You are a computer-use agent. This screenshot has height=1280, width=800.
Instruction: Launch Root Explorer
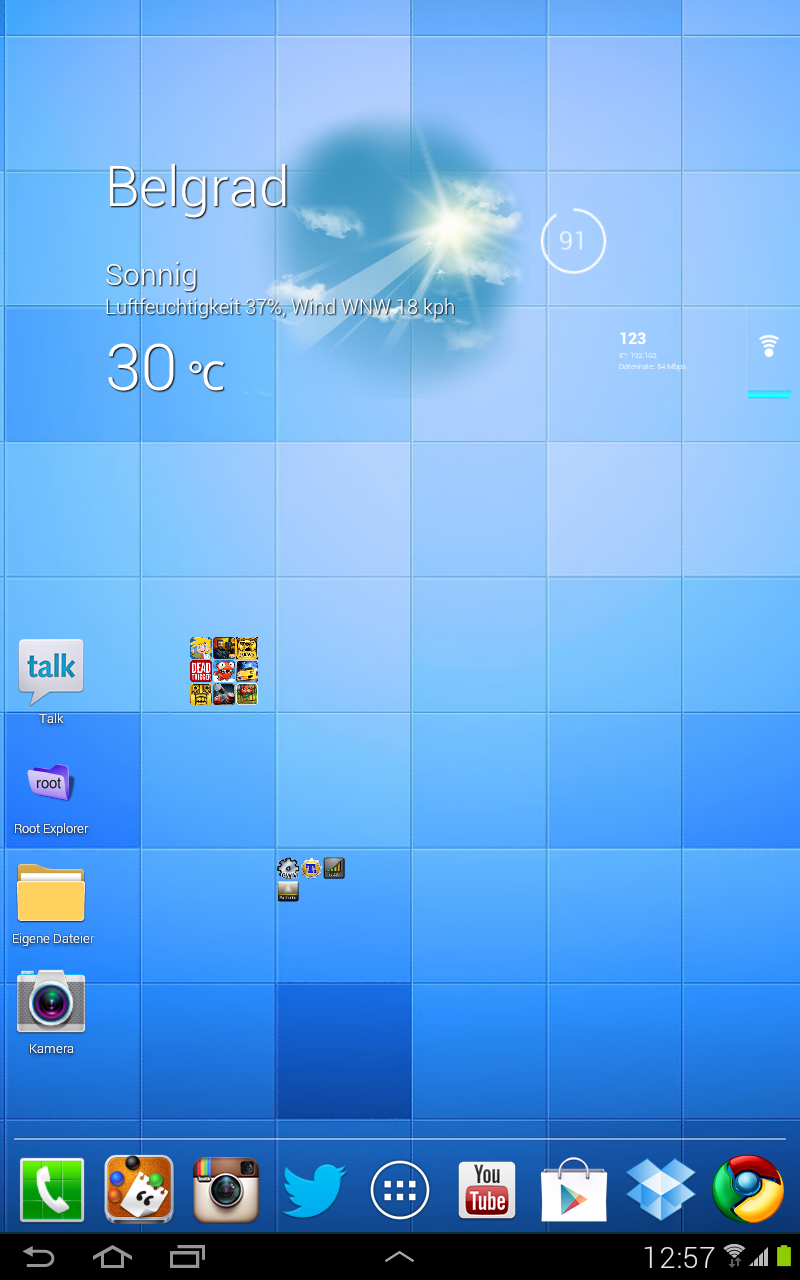click(x=51, y=794)
